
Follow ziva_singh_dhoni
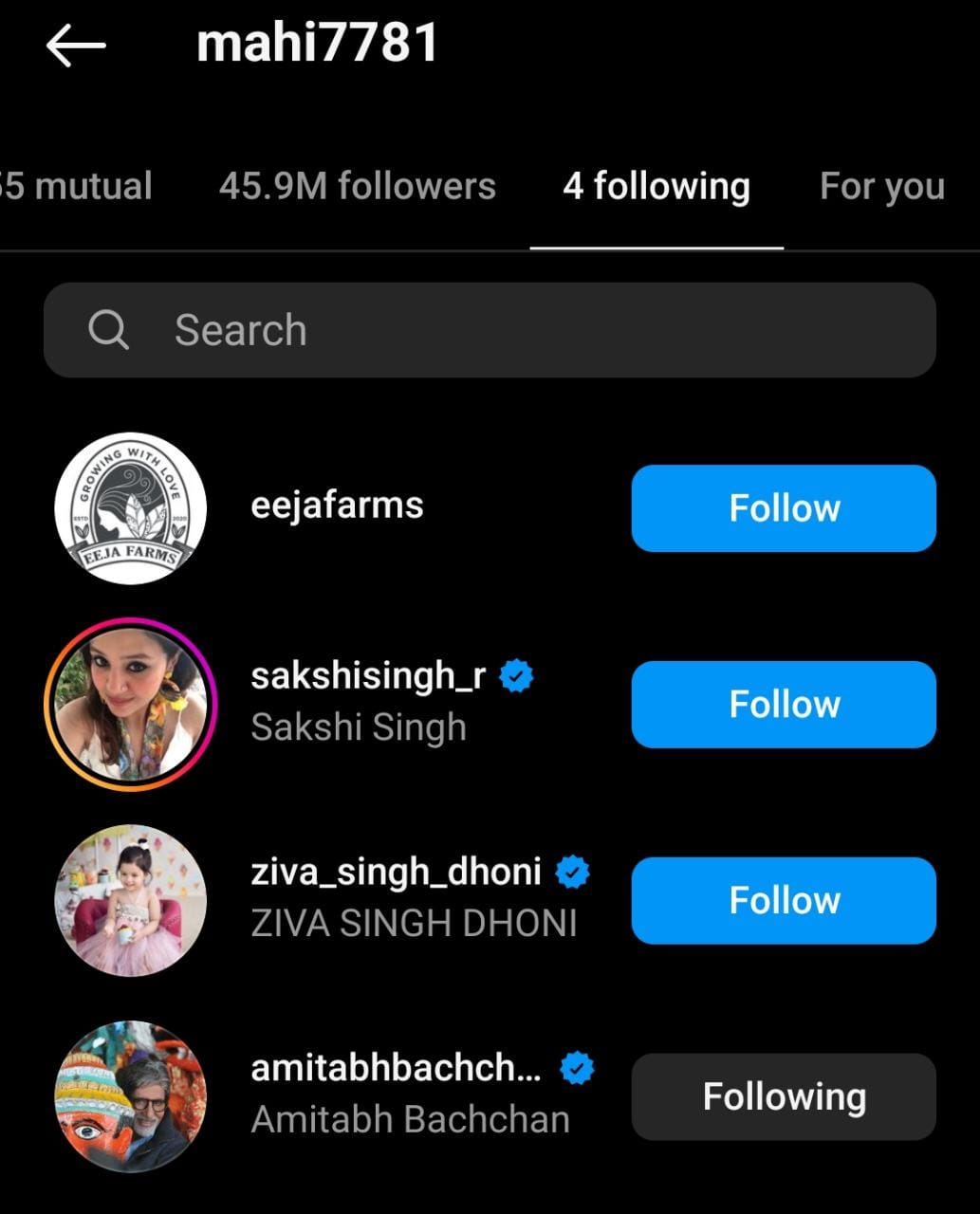[784, 901]
